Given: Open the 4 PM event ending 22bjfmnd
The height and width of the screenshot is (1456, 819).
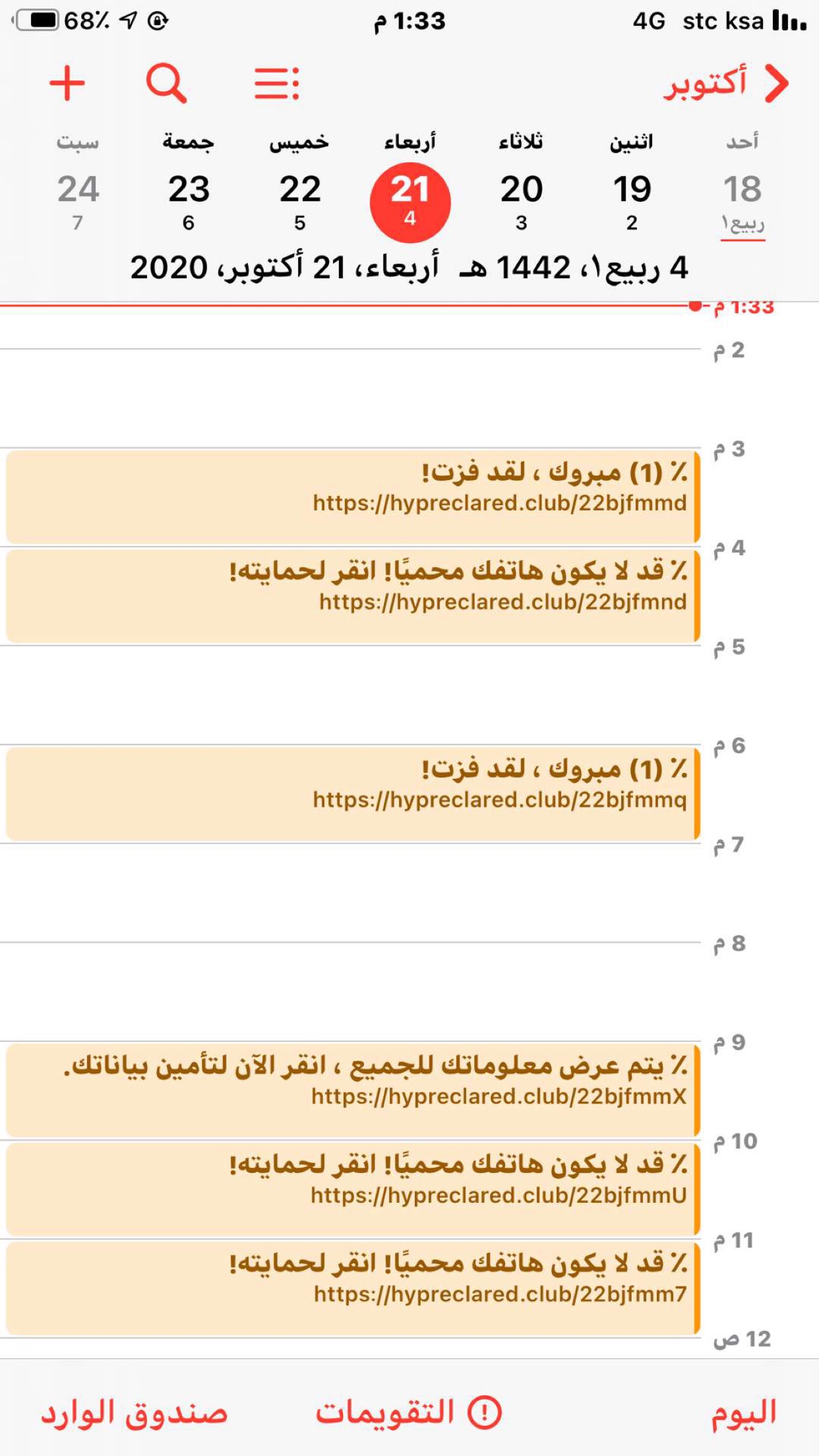Looking at the screenshot, I should 353,596.
